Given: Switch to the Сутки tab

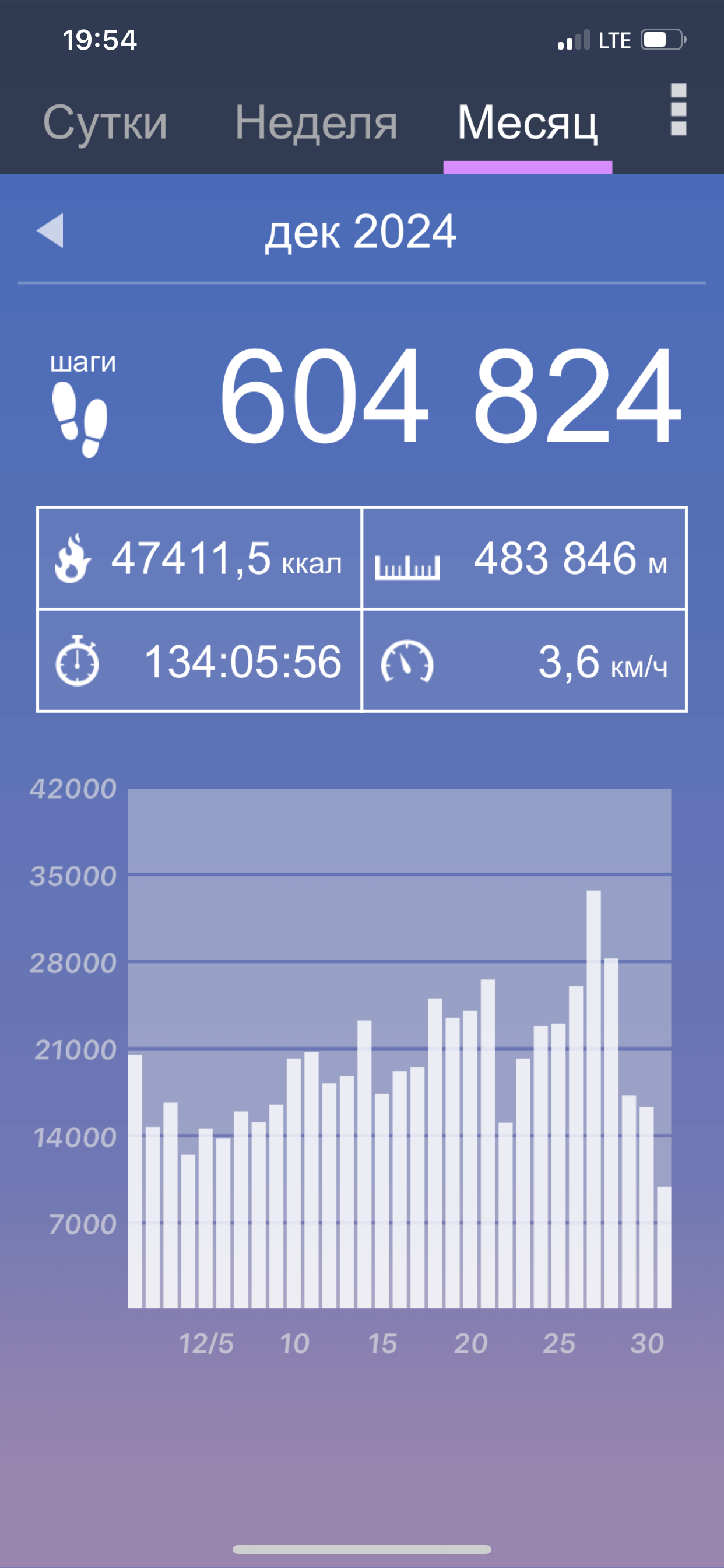Looking at the screenshot, I should pos(106,123).
